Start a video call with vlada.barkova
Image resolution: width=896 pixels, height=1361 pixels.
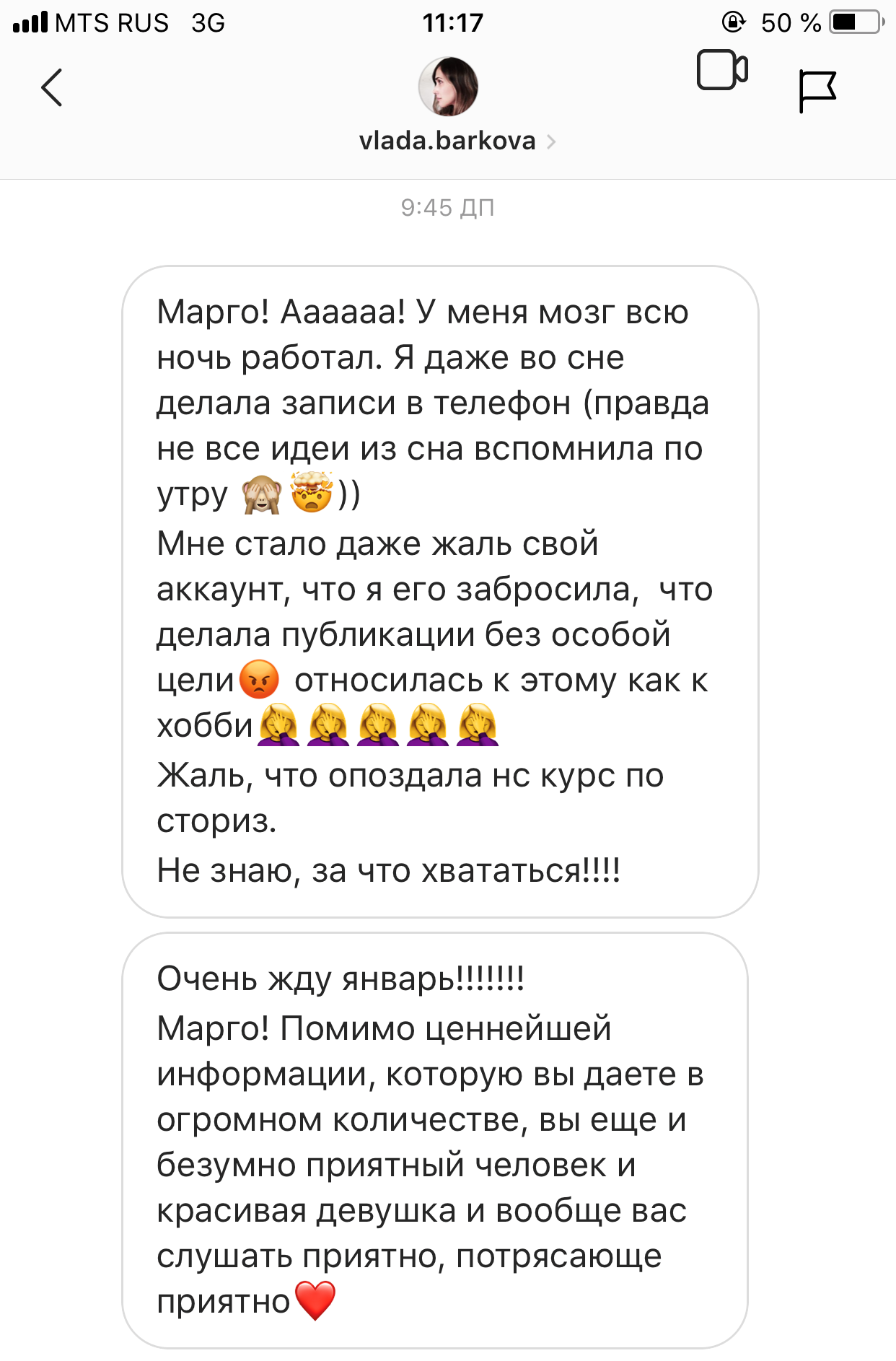721,71
